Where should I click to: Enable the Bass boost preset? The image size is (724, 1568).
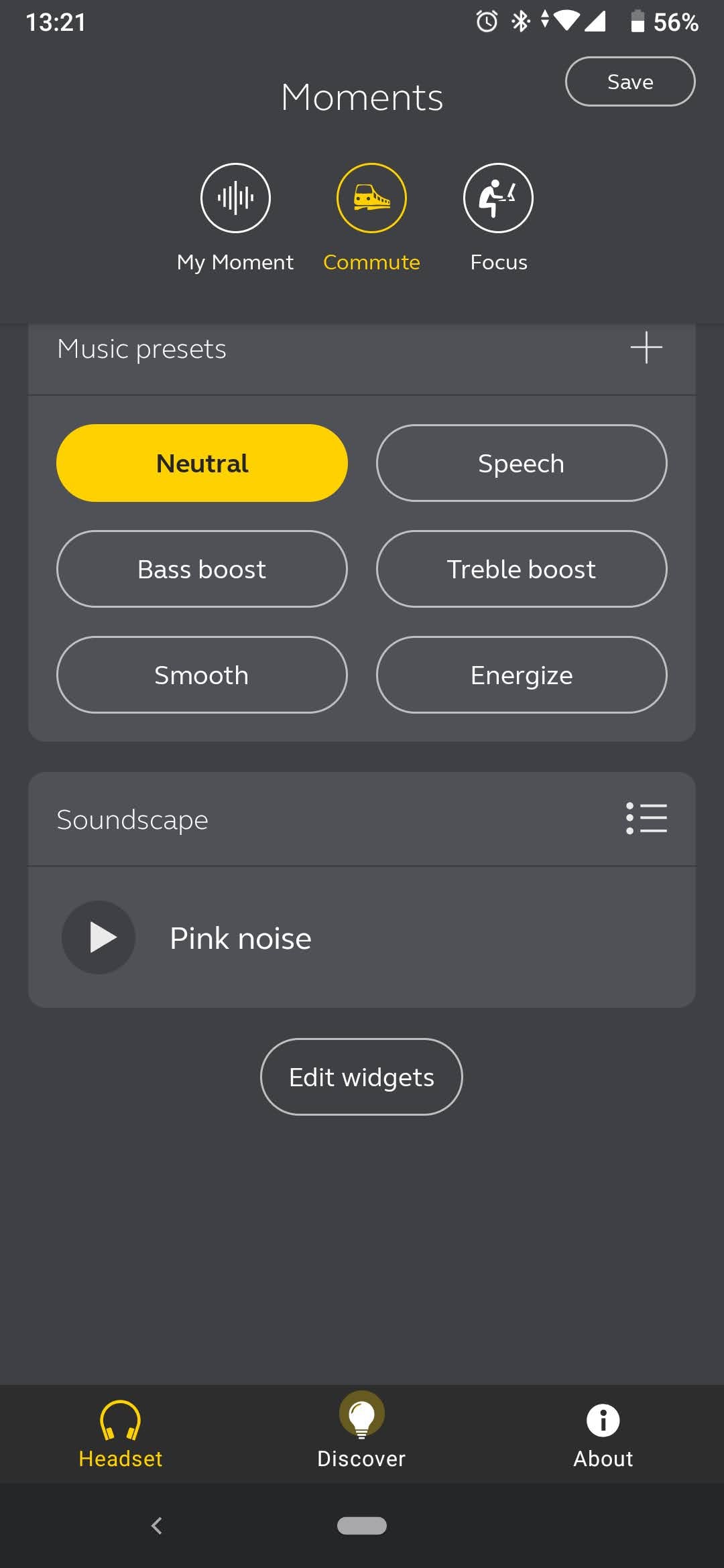202,569
